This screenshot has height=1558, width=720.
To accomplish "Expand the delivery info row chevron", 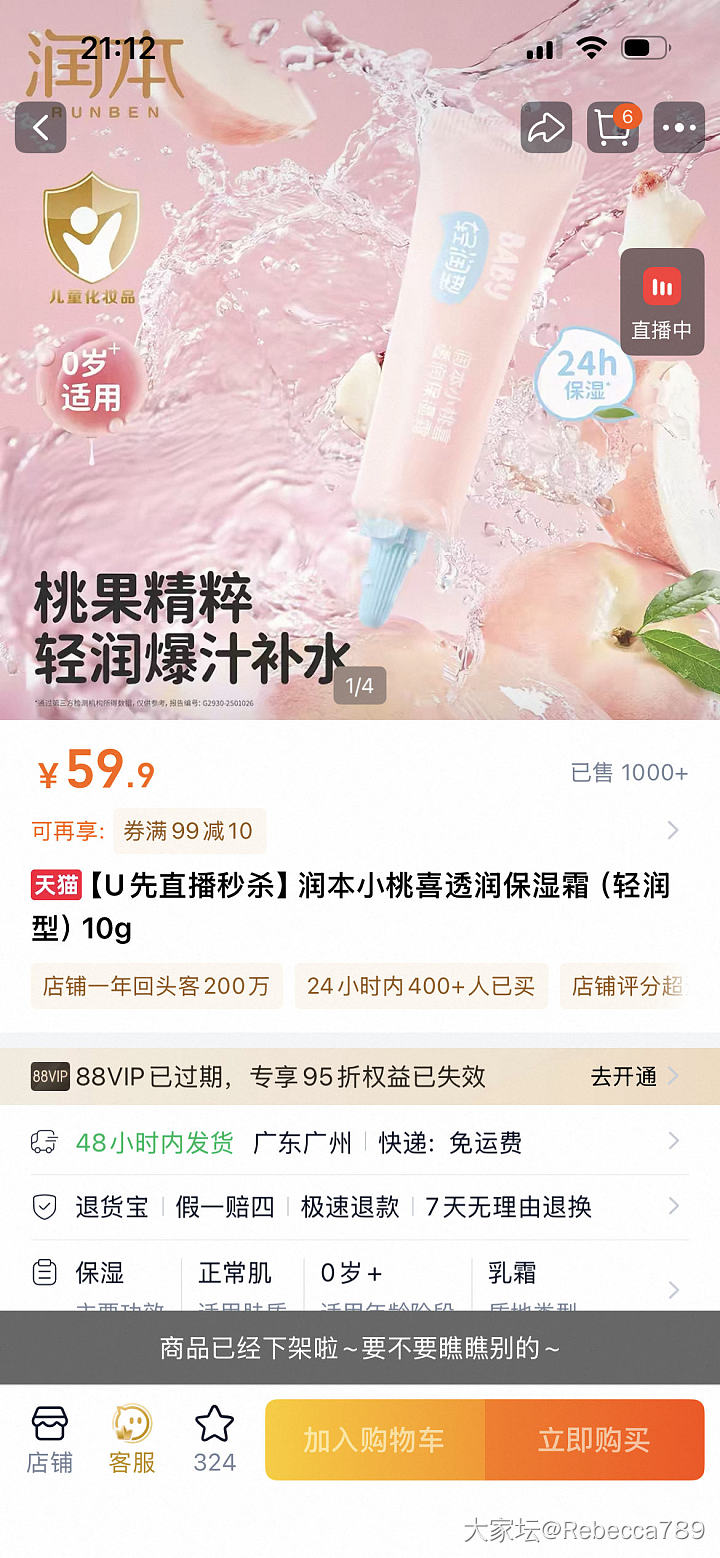I will click(x=672, y=1141).
